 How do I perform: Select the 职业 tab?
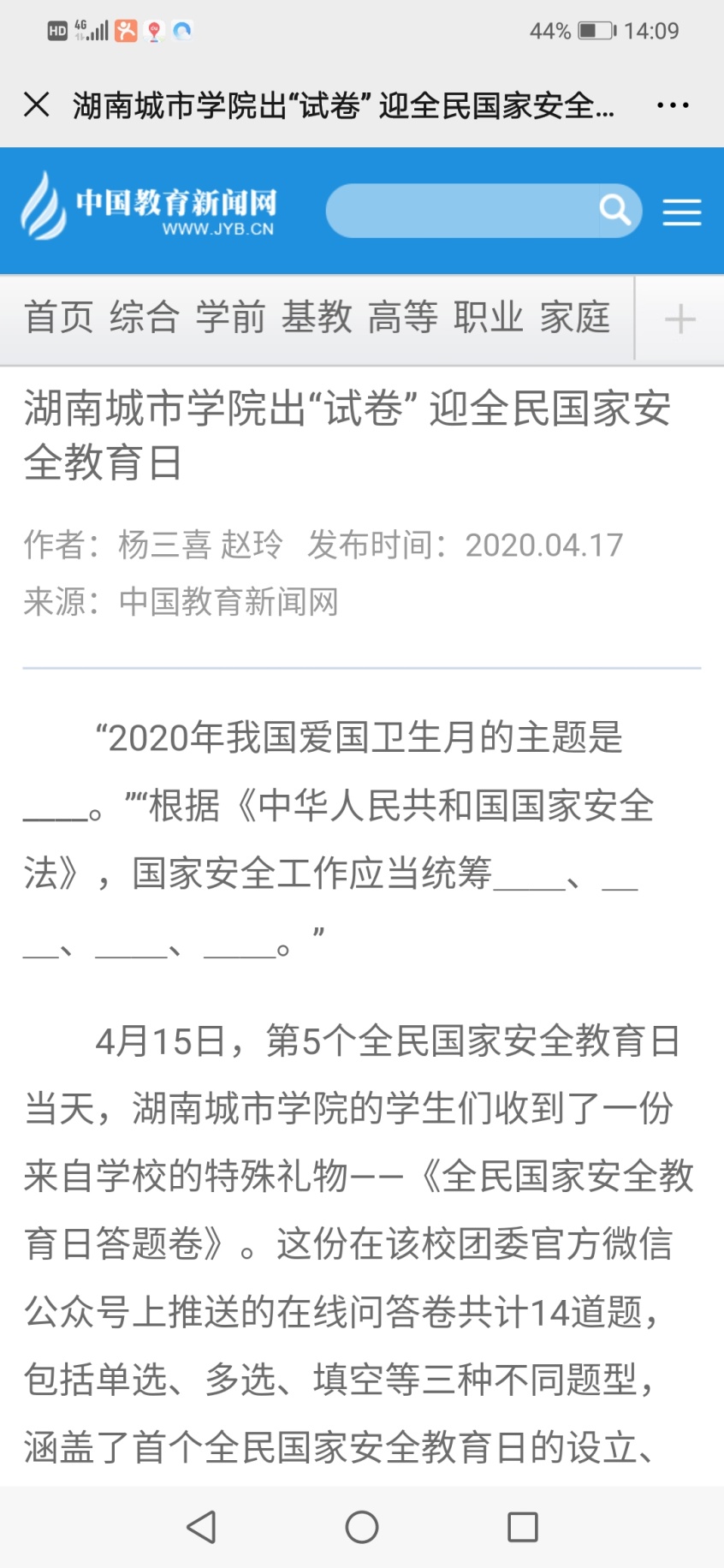(x=489, y=318)
